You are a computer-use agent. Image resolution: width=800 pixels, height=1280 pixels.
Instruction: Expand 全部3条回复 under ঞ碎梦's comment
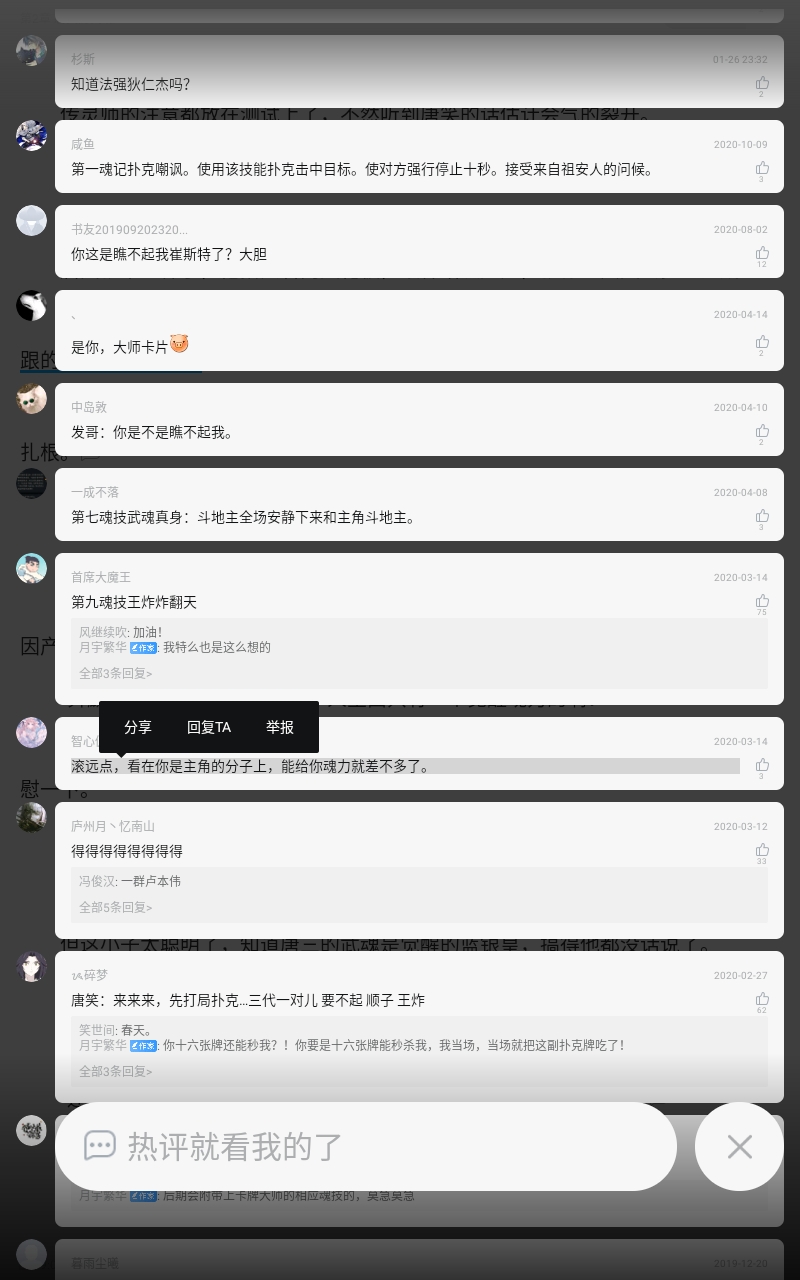(116, 1071)
